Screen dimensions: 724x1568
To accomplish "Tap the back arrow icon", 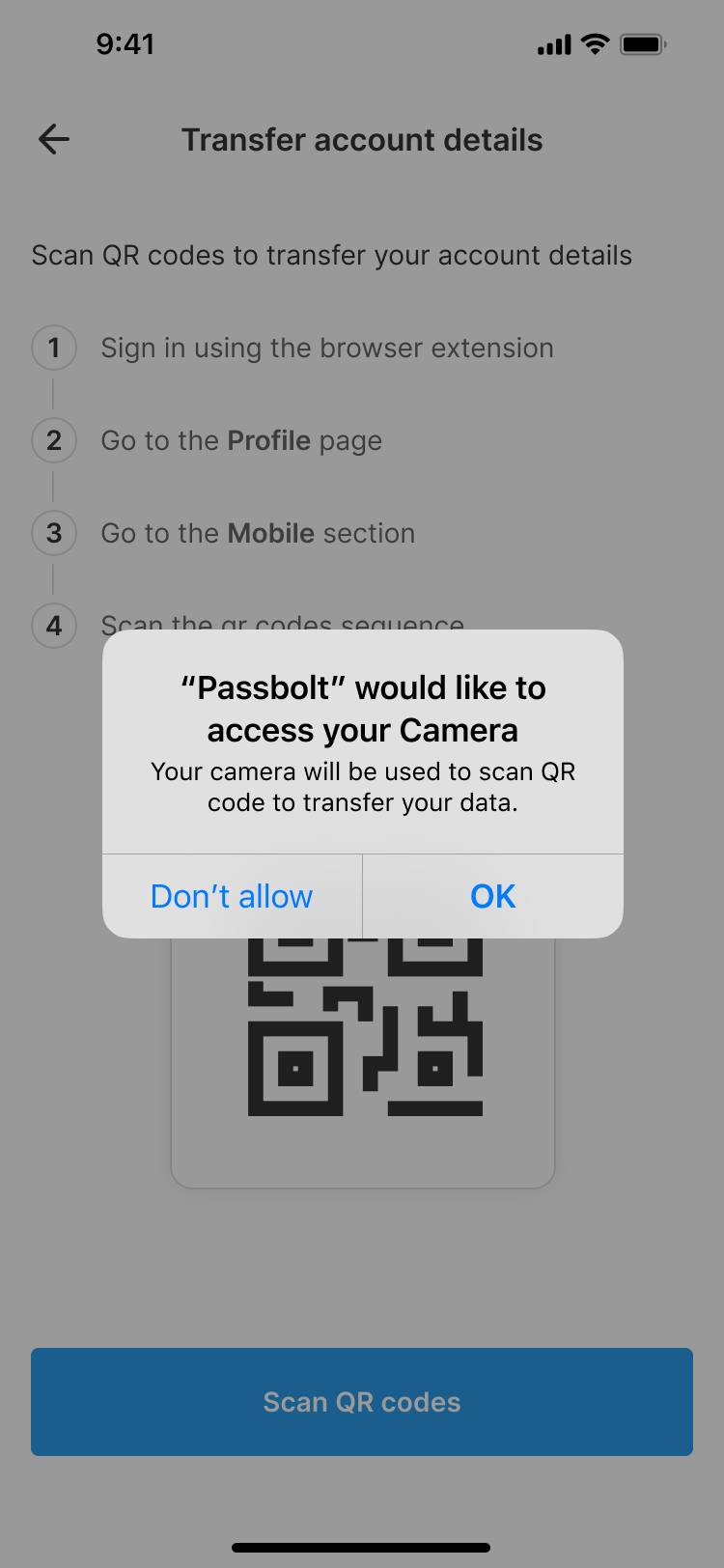I will coord(53,139).
